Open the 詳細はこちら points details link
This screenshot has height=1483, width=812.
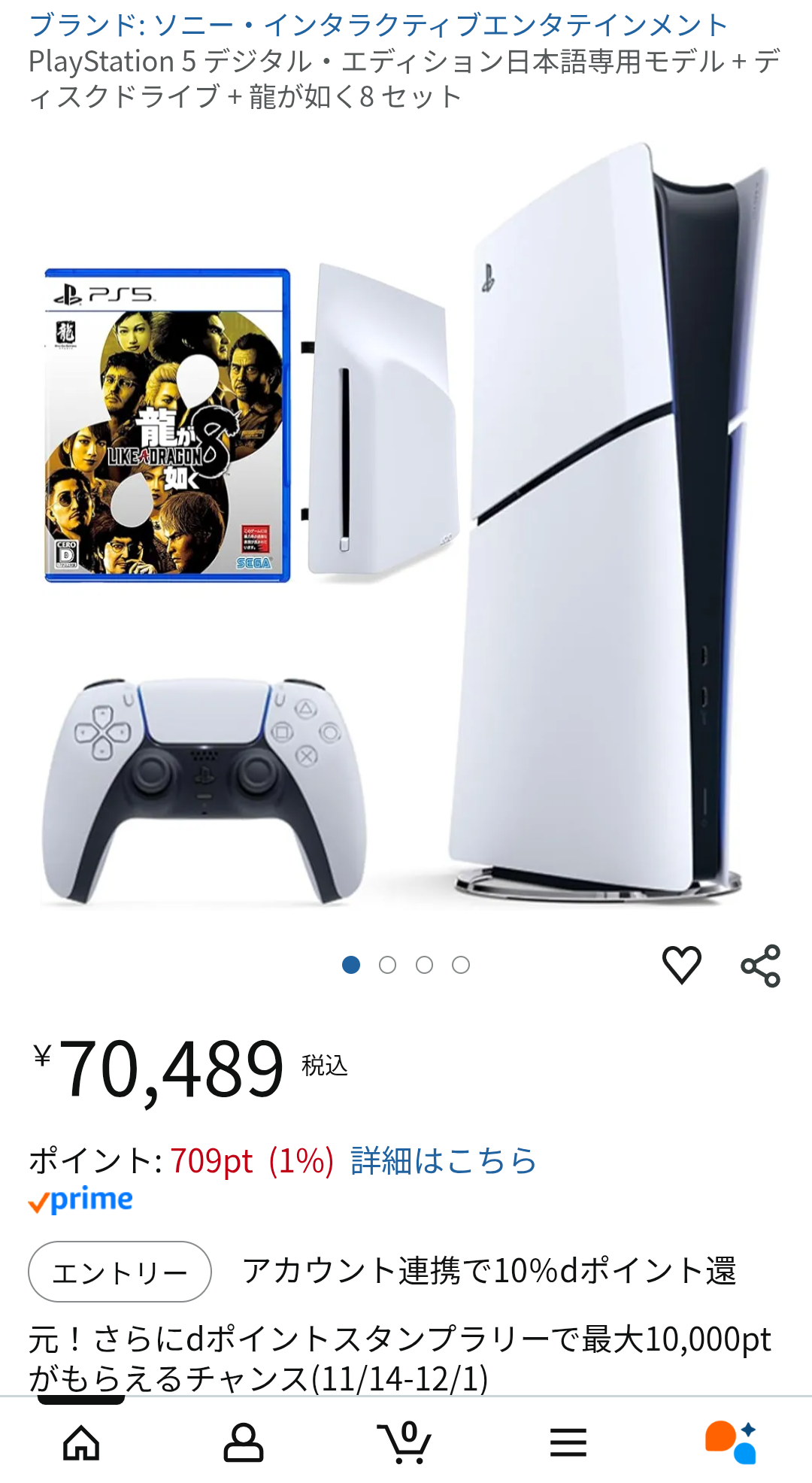(444, 1161)
